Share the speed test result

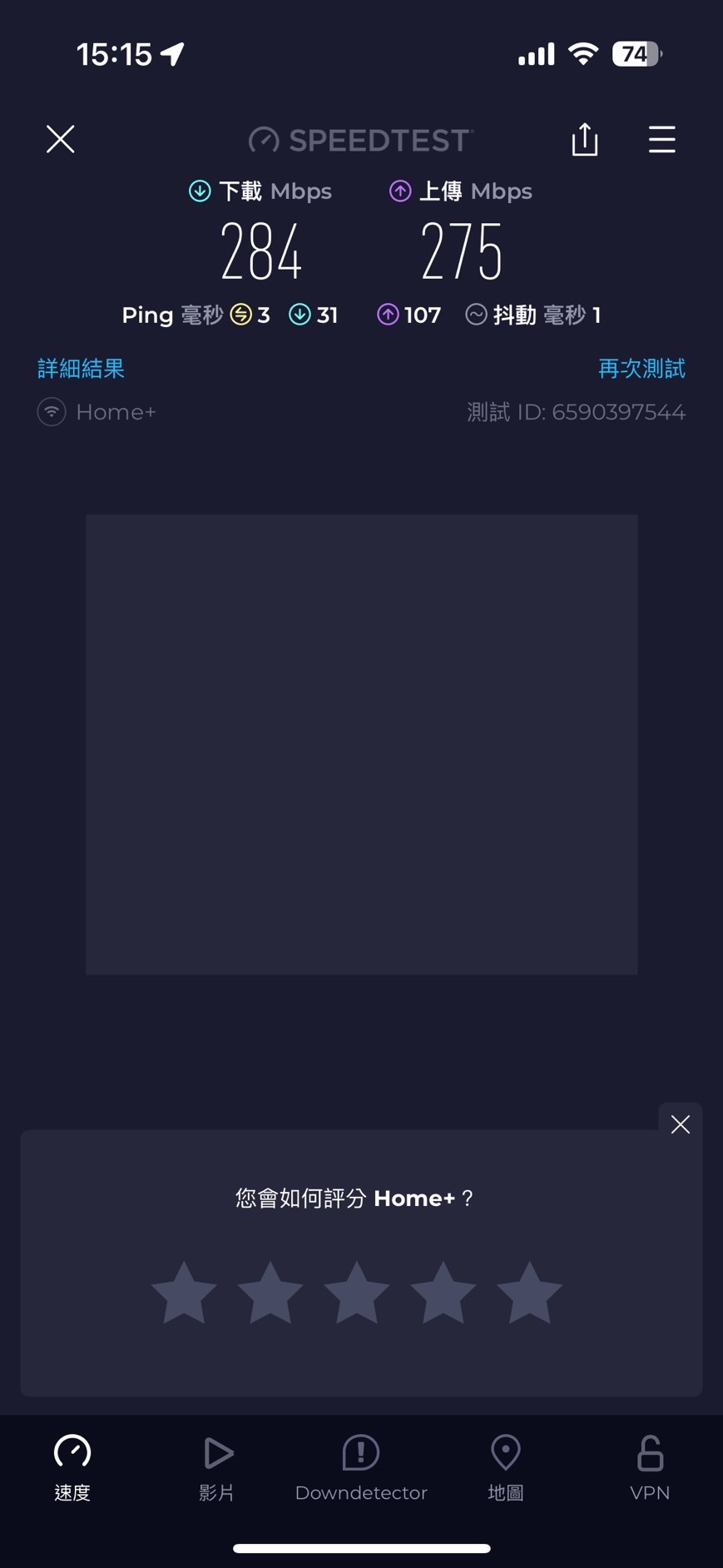(x=585, y=139)
